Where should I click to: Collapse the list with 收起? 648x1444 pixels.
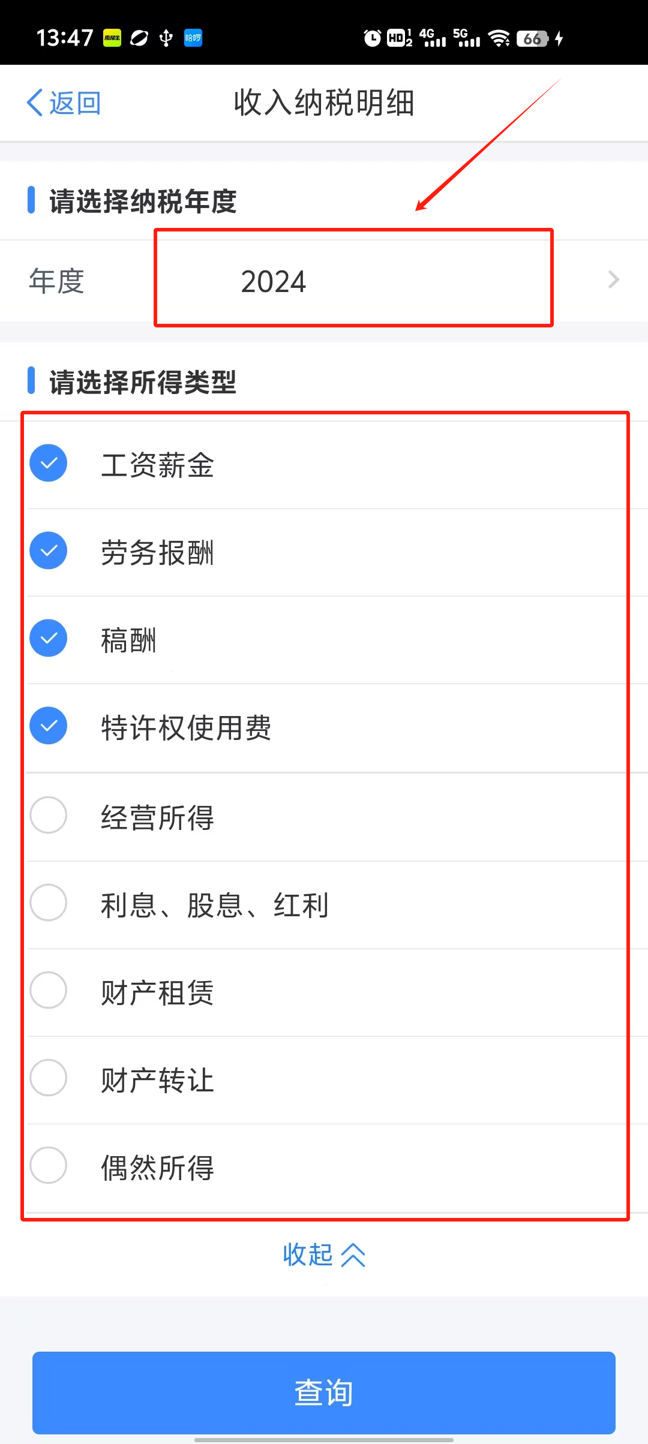[x=324, y=1254]
